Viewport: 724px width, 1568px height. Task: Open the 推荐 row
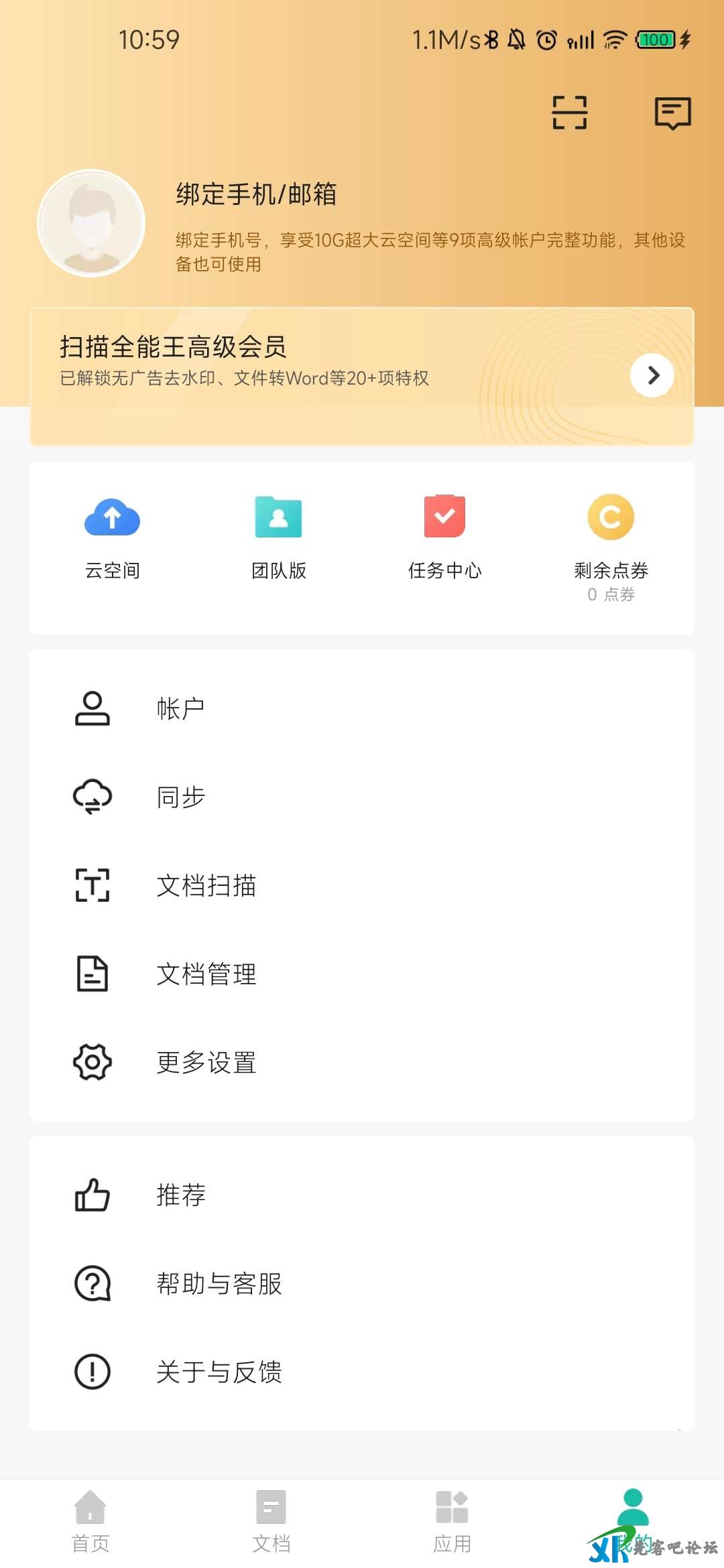362,1195
